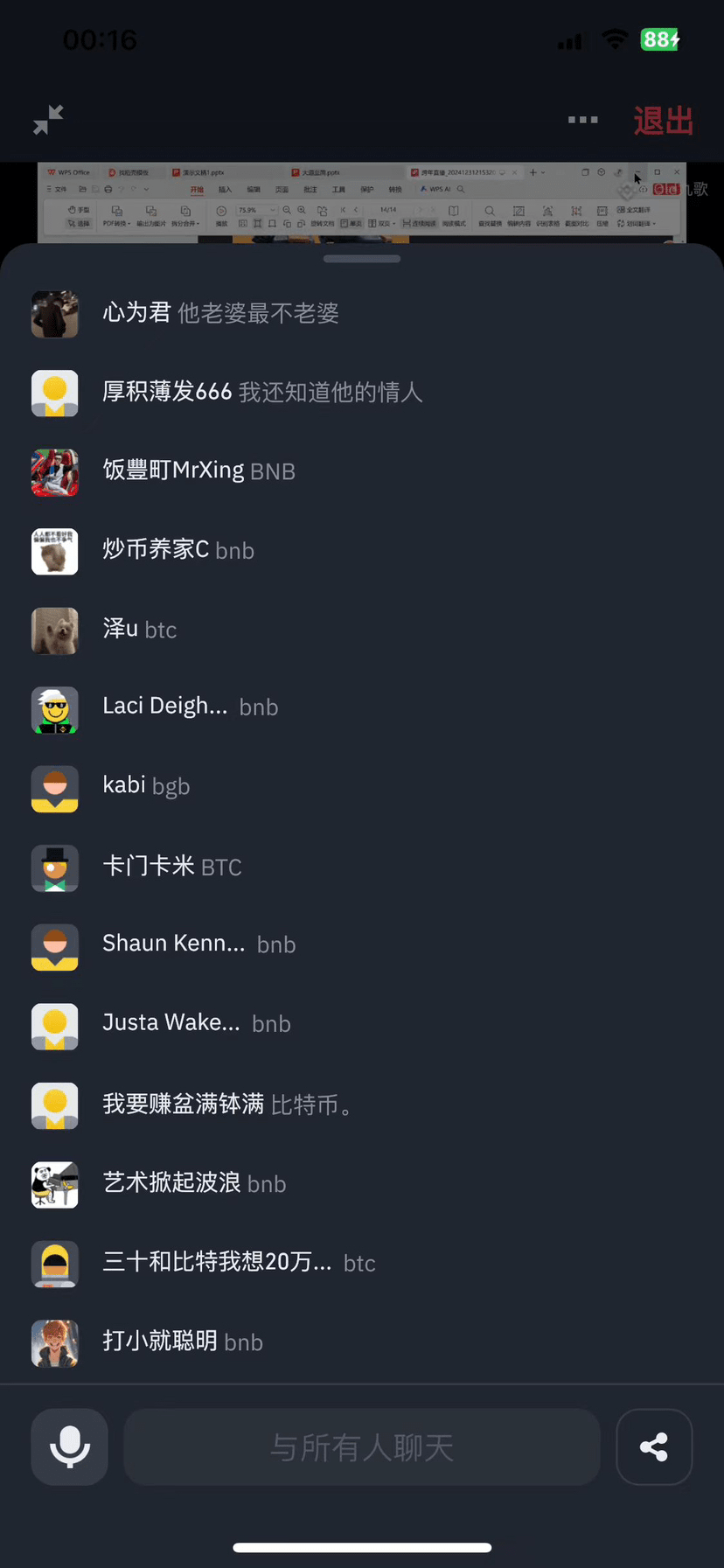Open the three-dot overflow menu
The width and height of the screenshot is (724, 1568).
click(x=582, y=120)
